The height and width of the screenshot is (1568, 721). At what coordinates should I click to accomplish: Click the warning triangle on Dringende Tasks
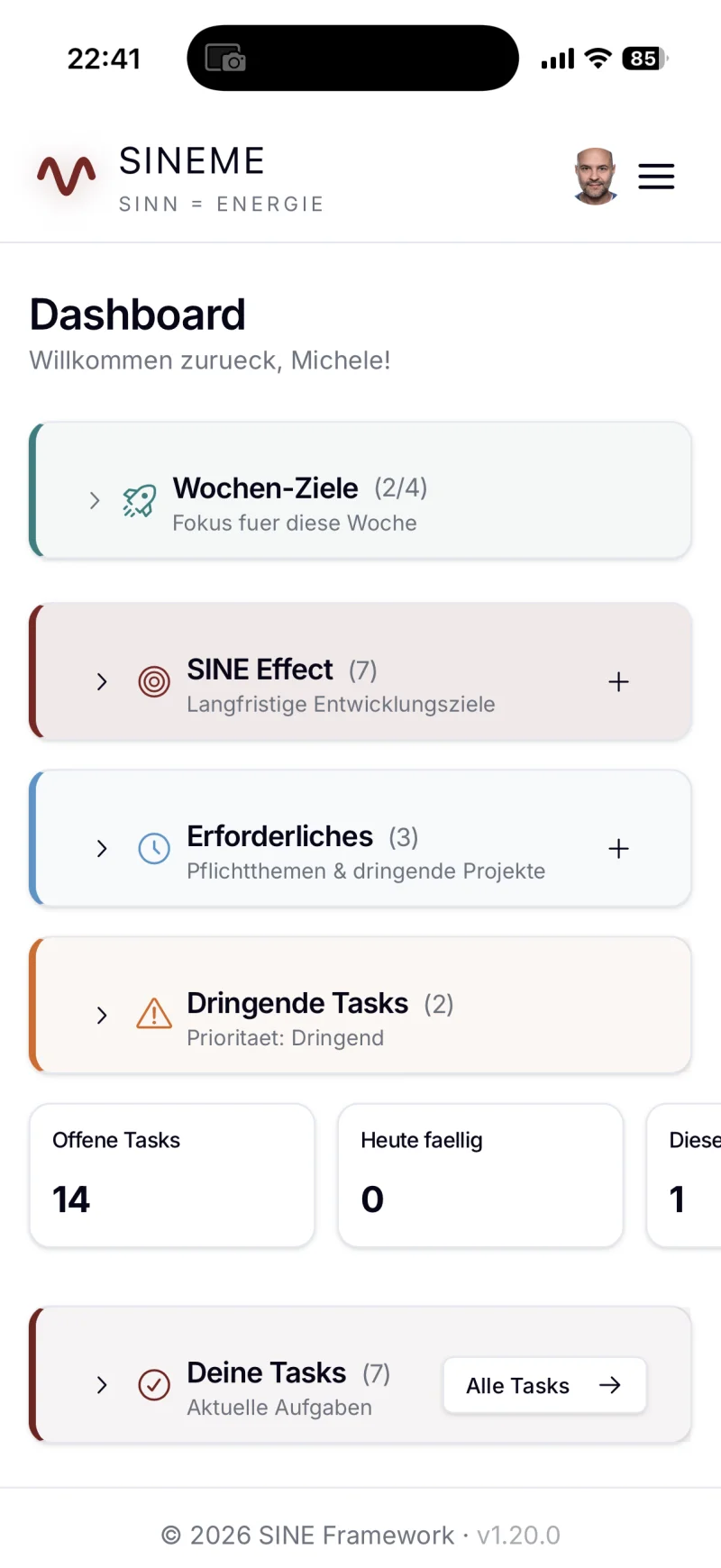click(x=153, y=1016)
